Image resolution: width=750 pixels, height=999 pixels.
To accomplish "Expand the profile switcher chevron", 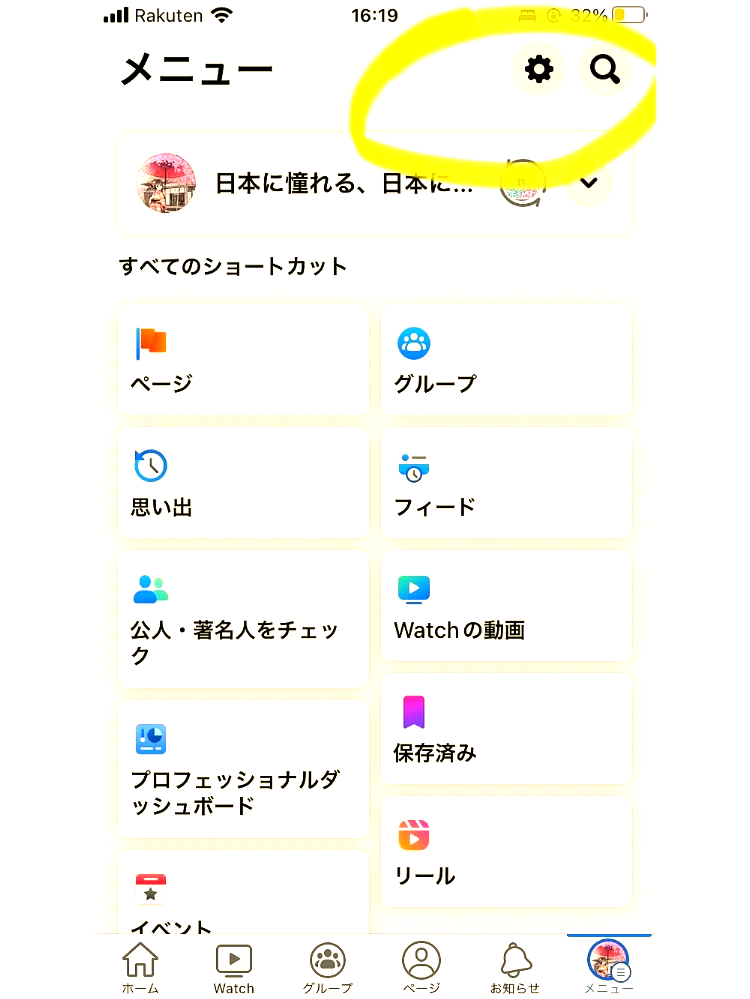I will pyautogui.click(x=589, y=183).
